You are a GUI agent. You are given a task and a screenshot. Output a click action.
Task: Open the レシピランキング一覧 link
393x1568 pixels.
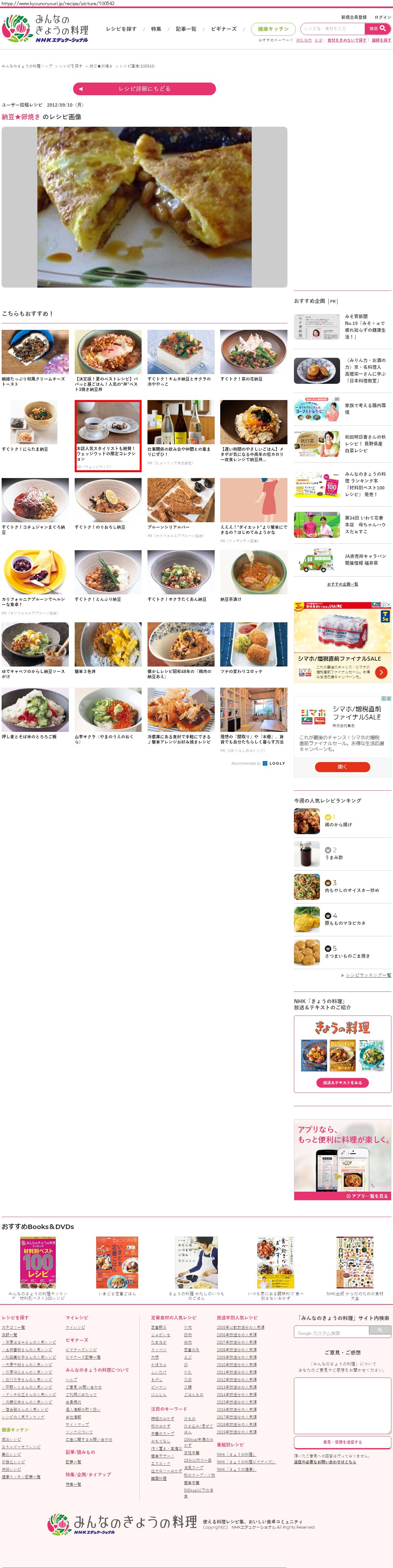368,975
